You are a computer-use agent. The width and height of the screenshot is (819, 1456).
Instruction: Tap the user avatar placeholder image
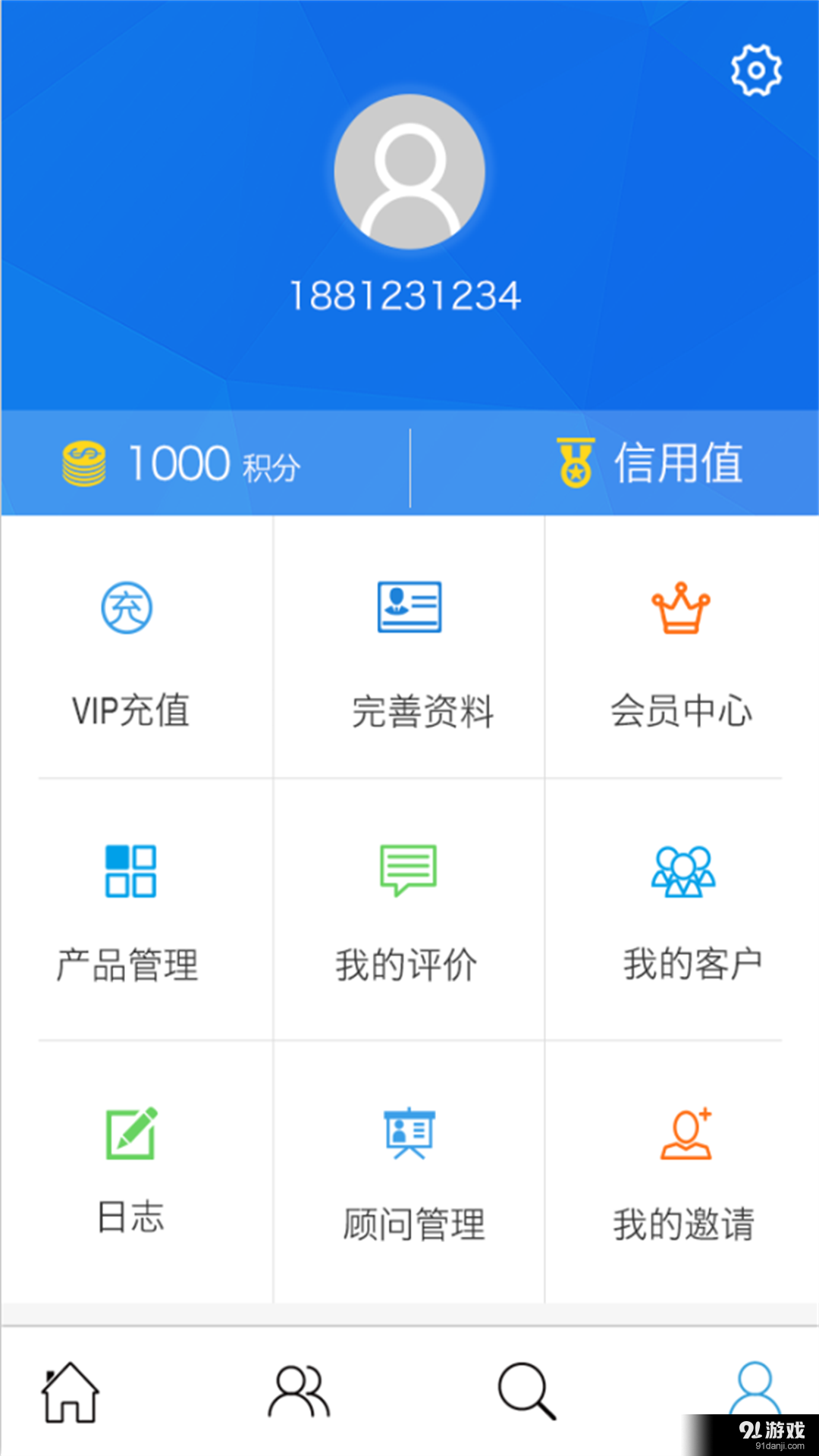click(x=409, y=173)
